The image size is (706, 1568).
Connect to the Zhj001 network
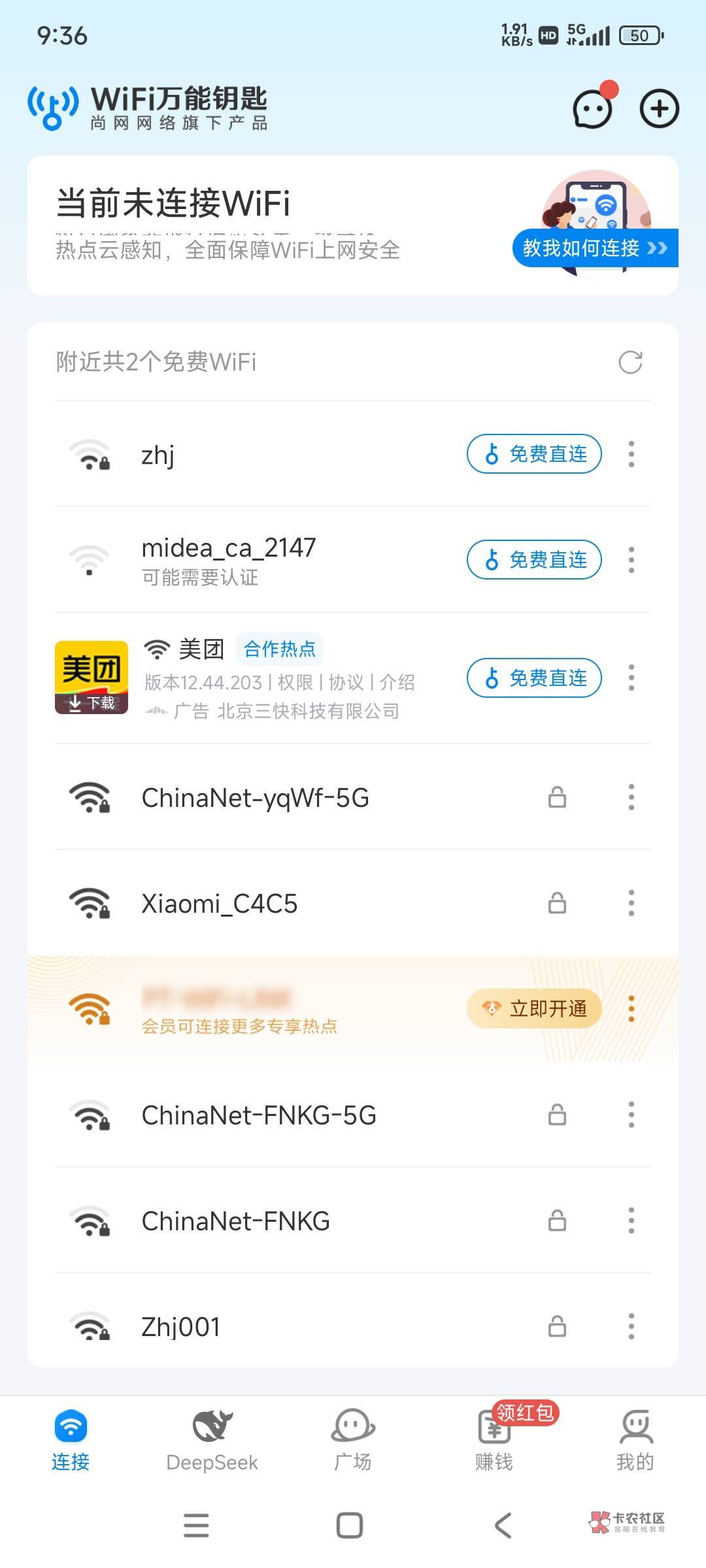181,1327
